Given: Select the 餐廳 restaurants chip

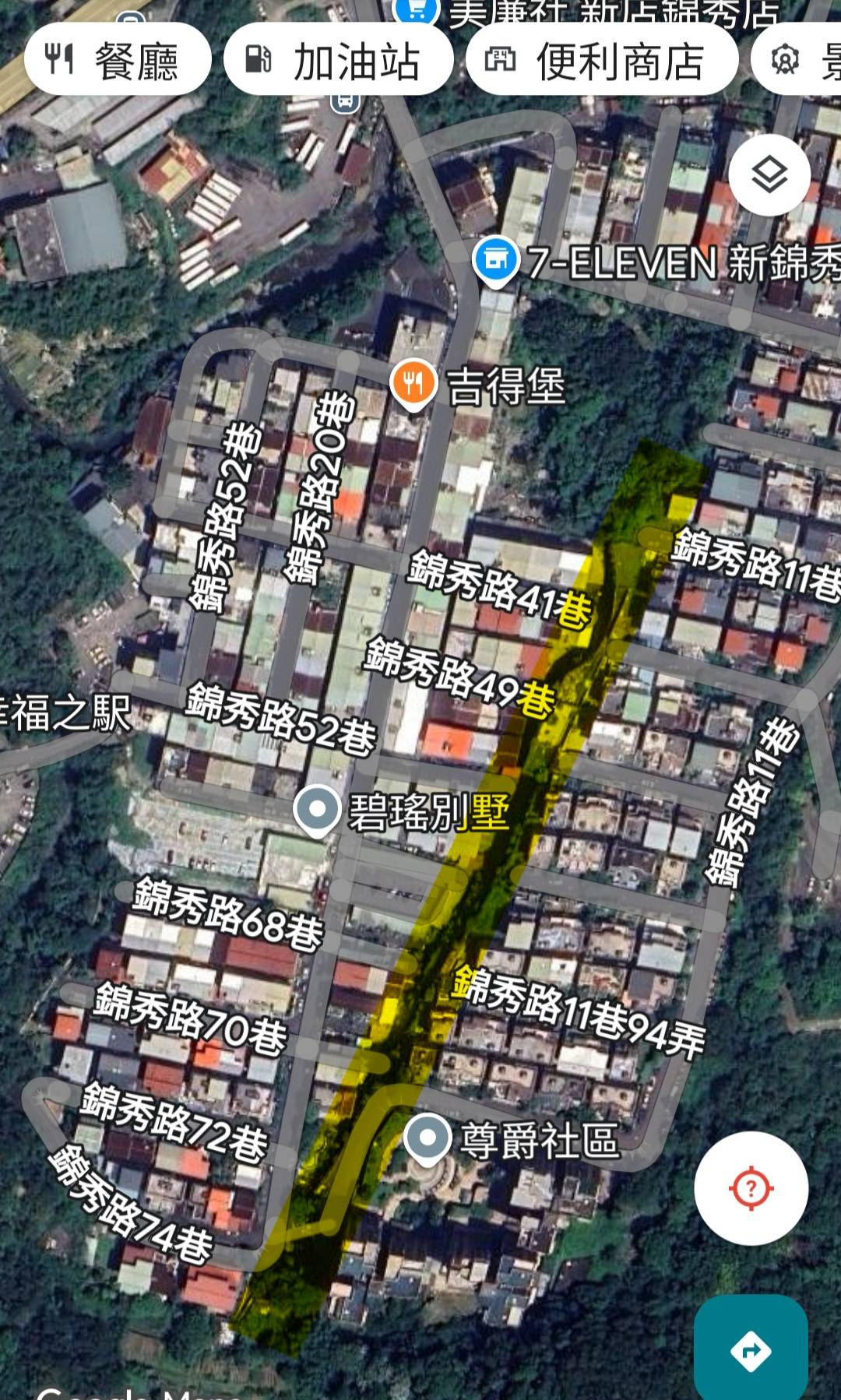Looking at the screenshot, I should pyautogui.click(x=118, y=60).
